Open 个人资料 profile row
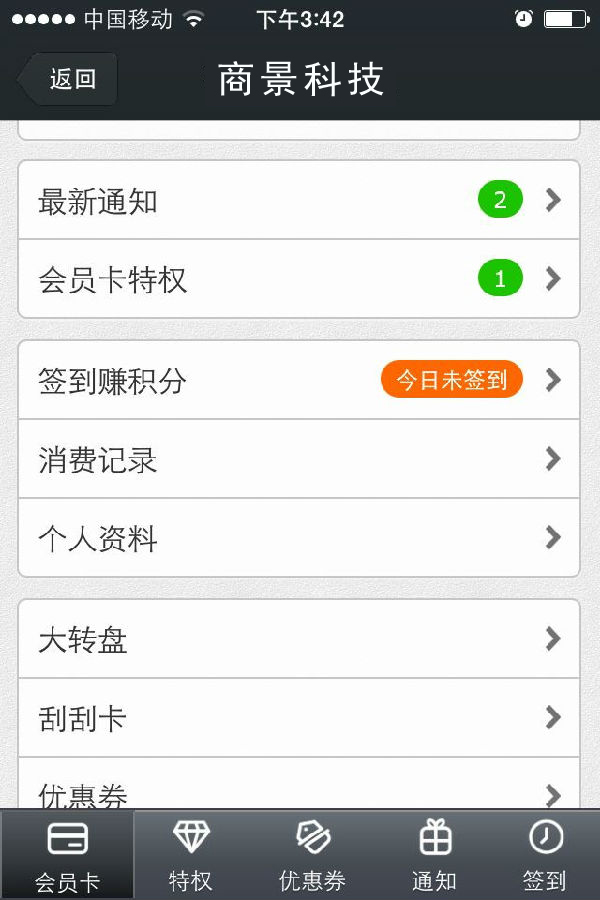This screenshot has height=900, width=600. point(298,538)
